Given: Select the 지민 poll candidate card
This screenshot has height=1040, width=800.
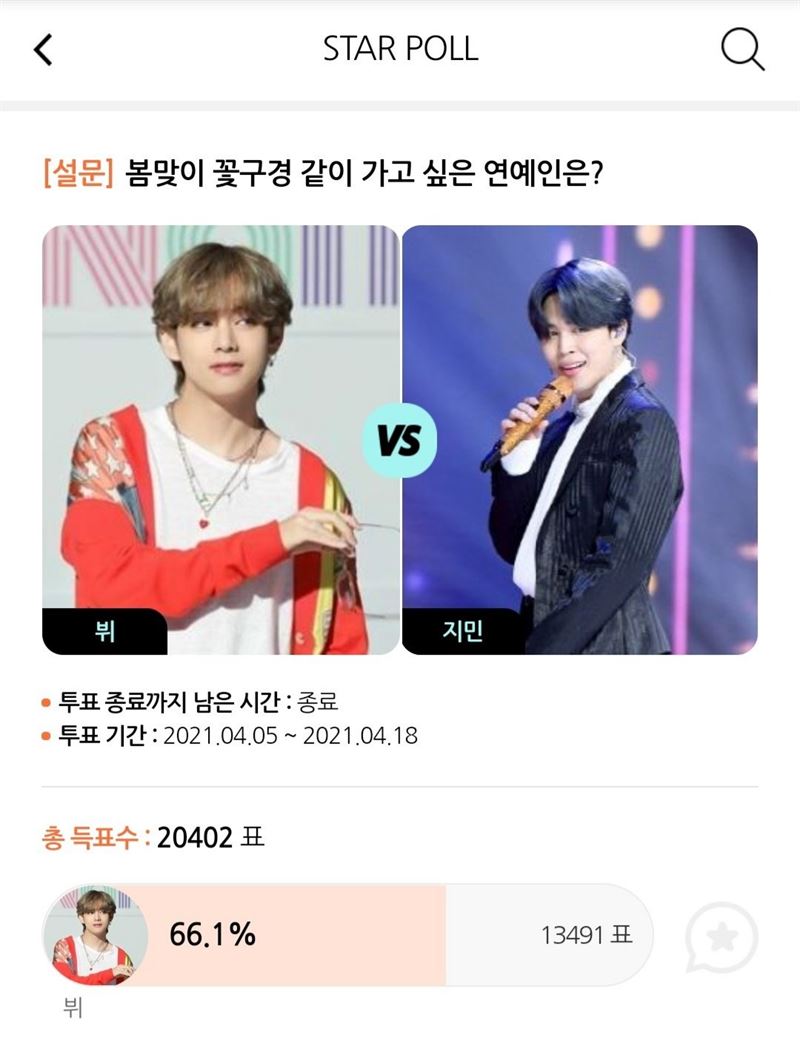Looking at the screenshot, I should click(580, 440).
